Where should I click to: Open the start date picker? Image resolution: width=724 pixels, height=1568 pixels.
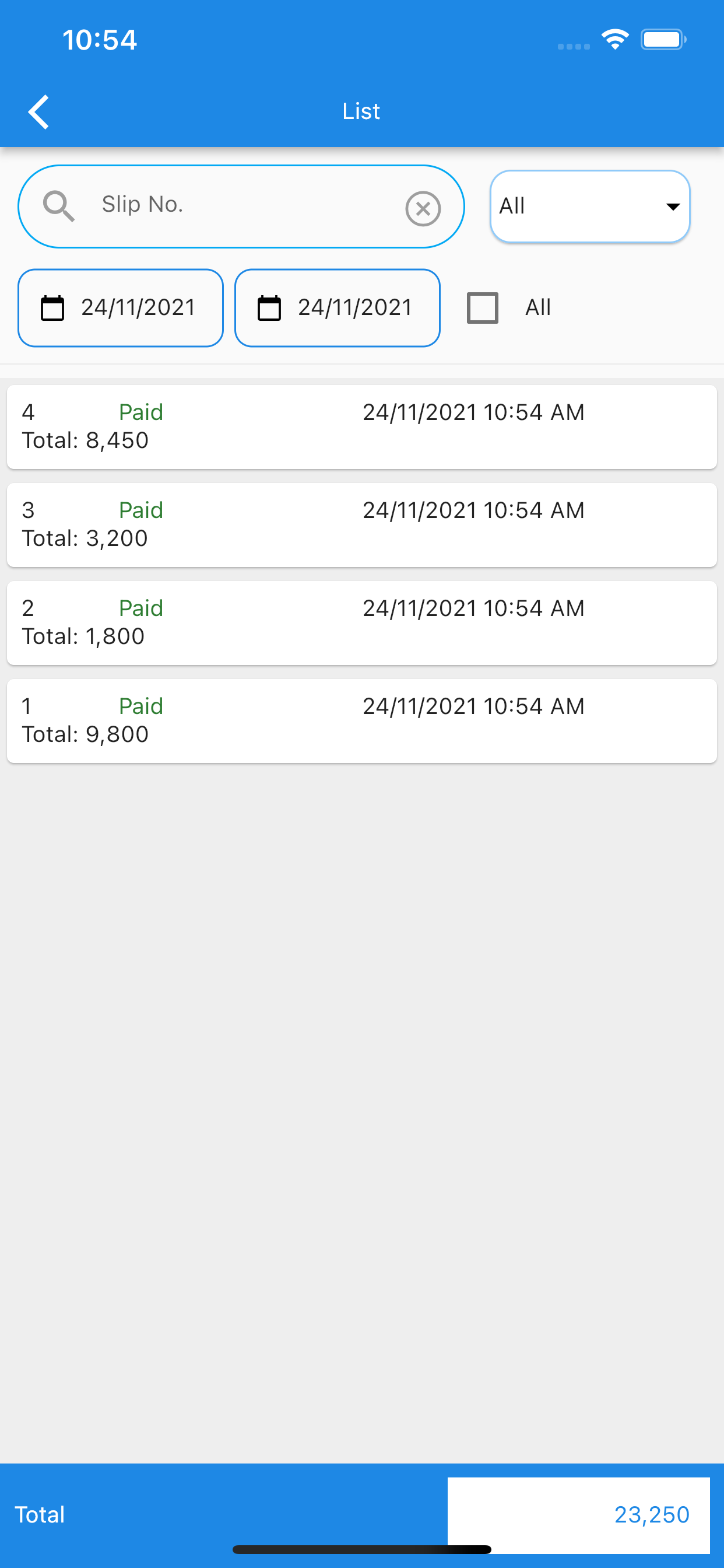coord(121,308)
